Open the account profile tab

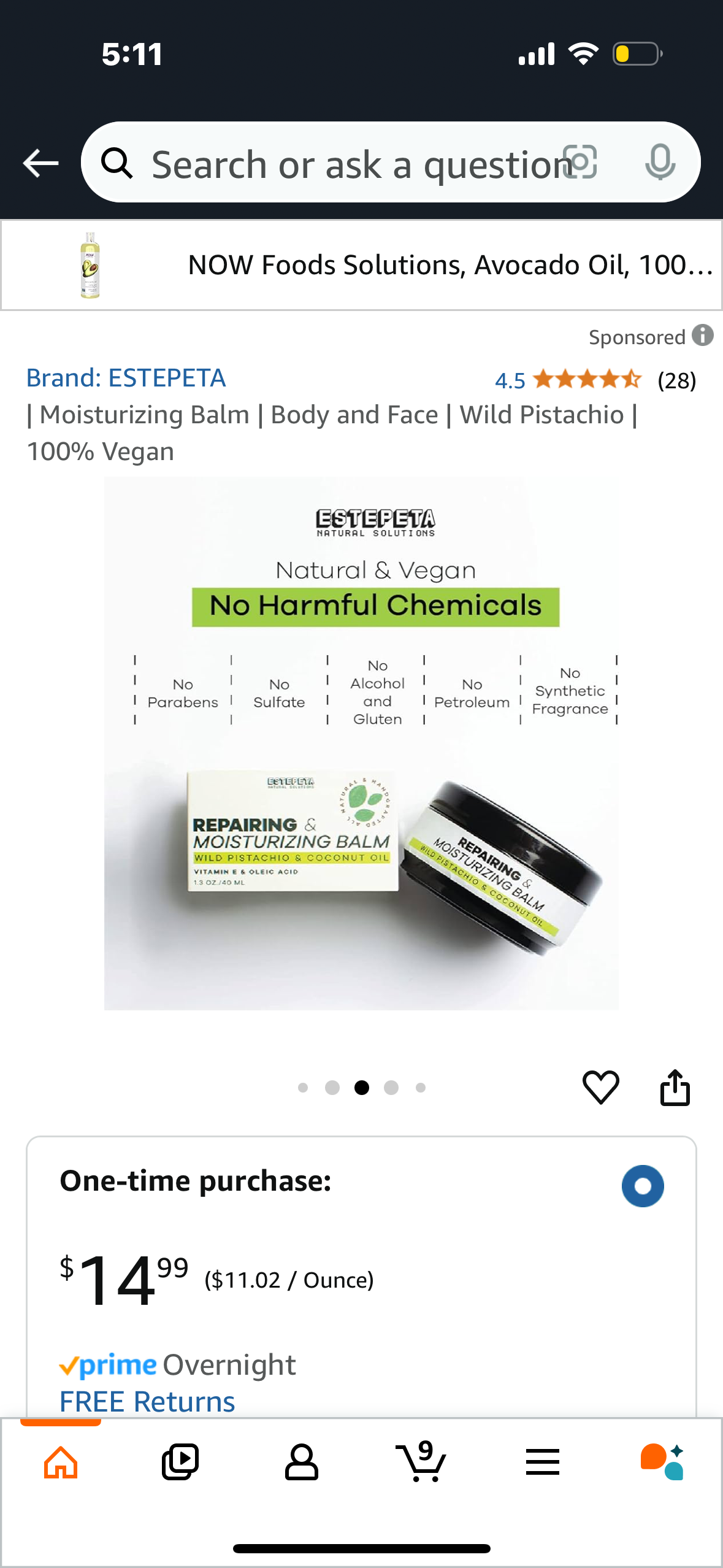(301, 1462)
